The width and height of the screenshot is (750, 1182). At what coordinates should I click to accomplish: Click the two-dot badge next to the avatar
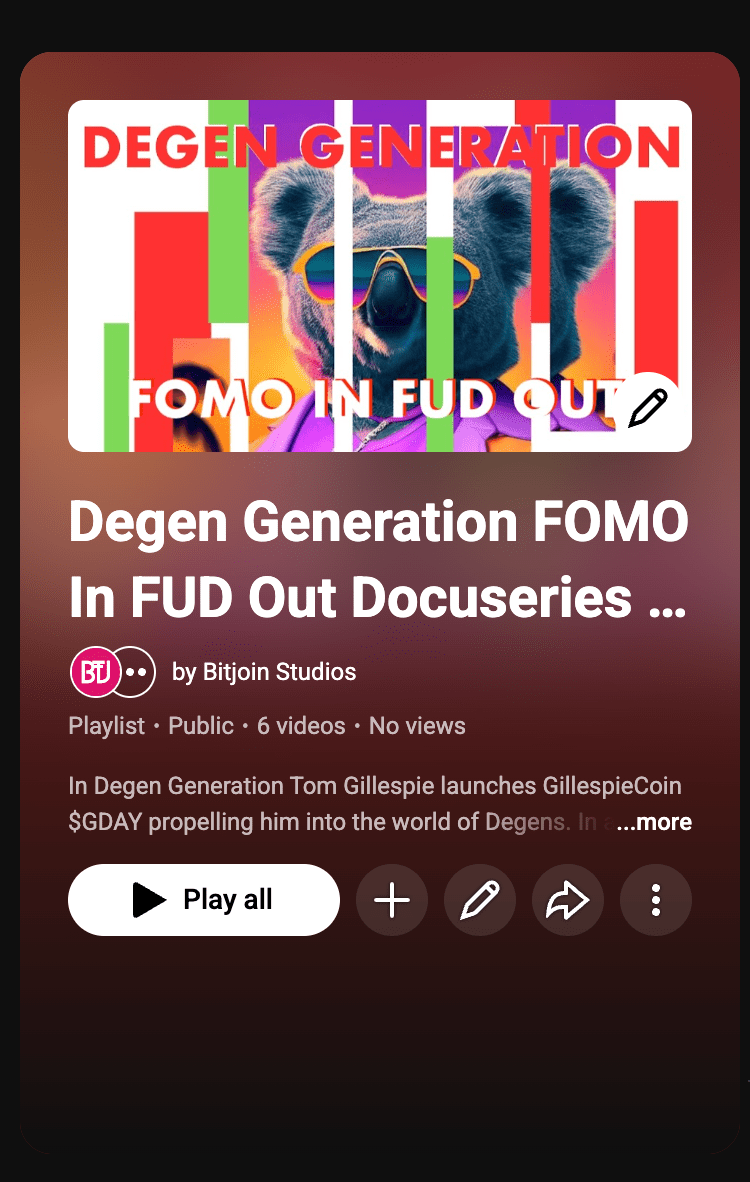click(x=136, y=672)
